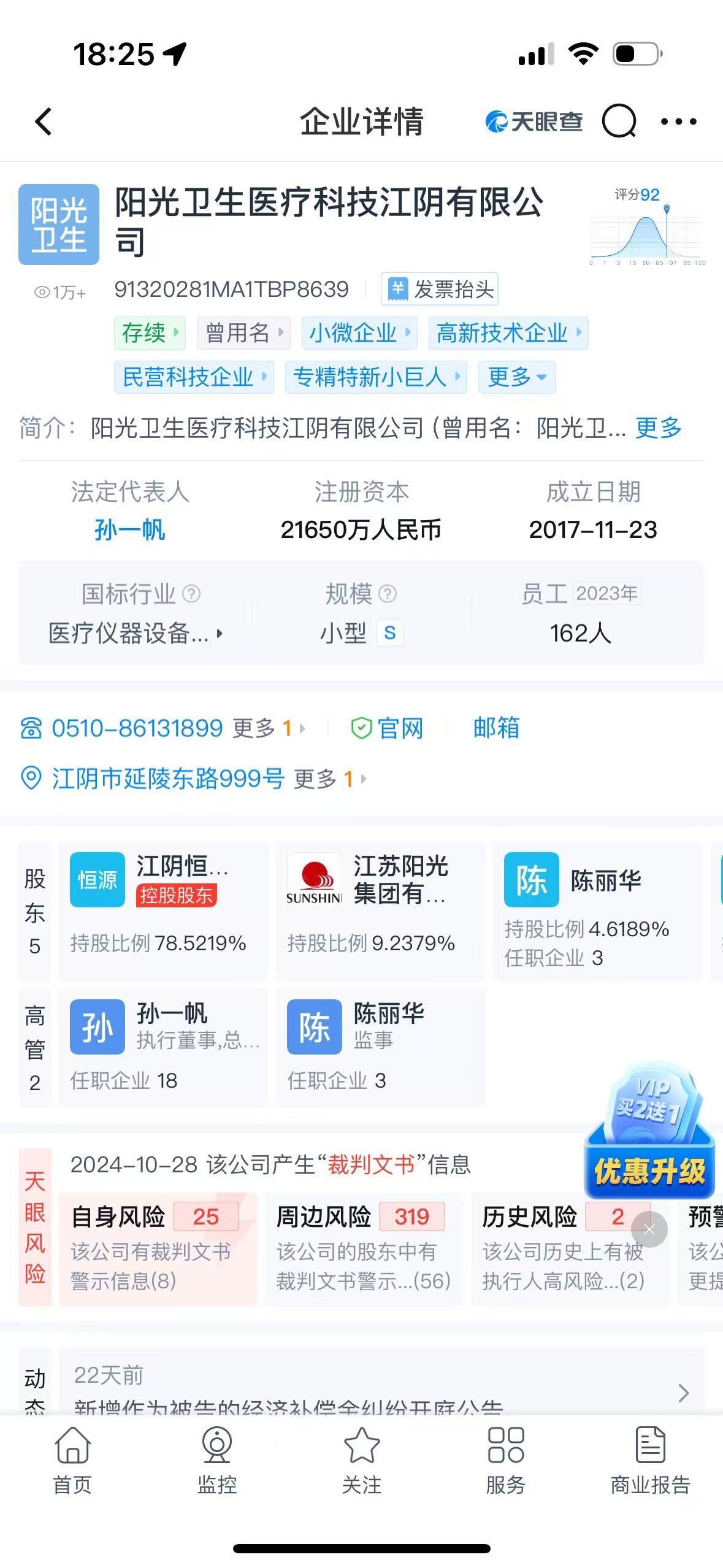Switch to the 关注 tab
Viewport: 723px width, 1568px height.
[x=361, y=1461]
